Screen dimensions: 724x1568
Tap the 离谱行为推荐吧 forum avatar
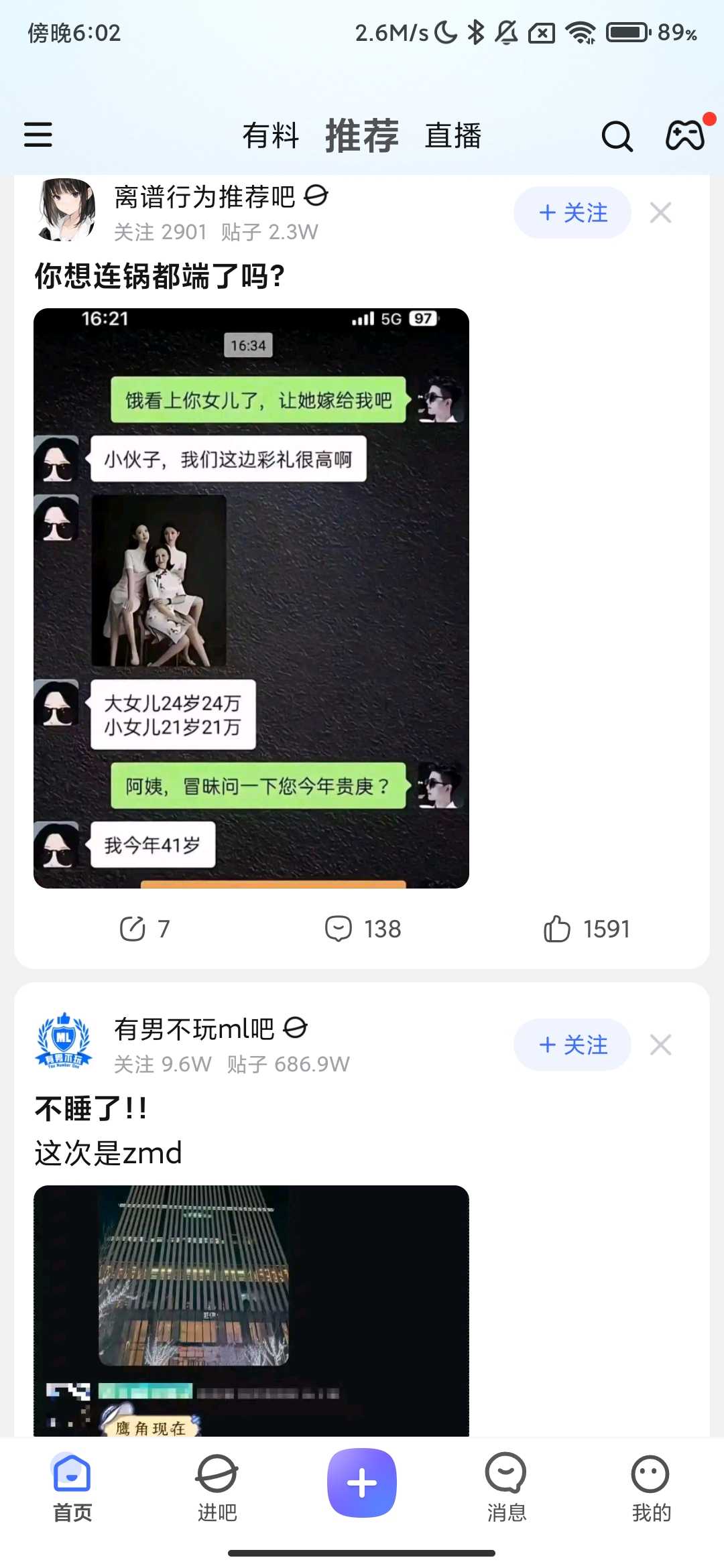pyautogui.click(x=66, y=212)
